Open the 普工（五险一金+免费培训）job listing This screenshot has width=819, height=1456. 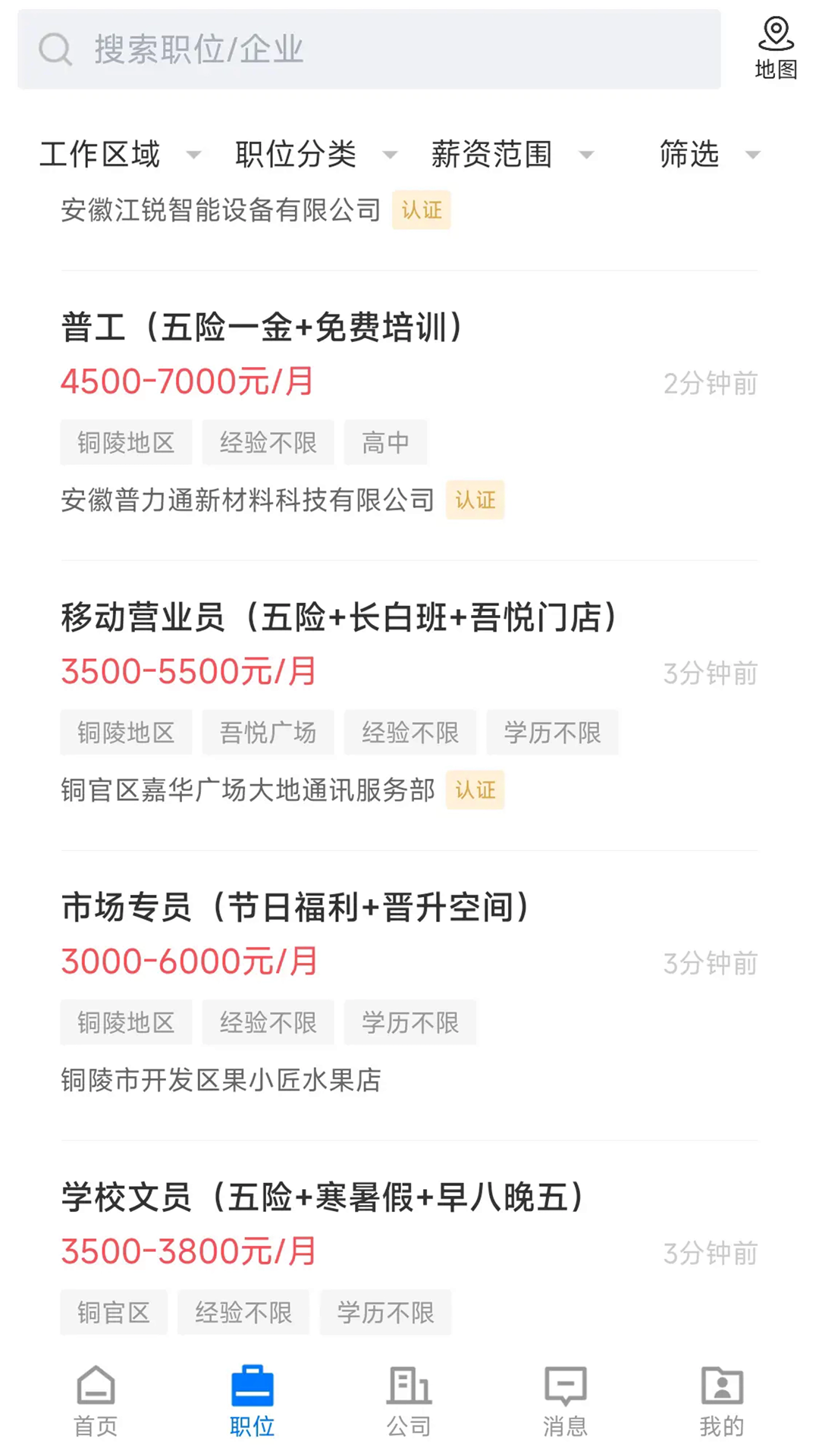tap(409, 416)
